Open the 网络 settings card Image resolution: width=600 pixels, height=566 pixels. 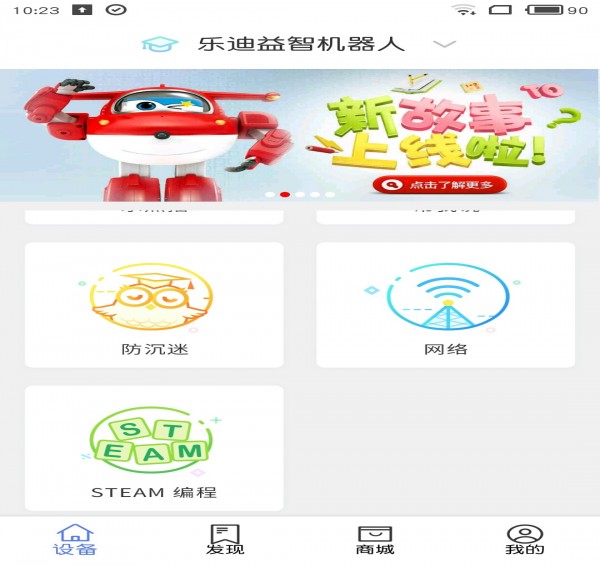tap(445, 305)
